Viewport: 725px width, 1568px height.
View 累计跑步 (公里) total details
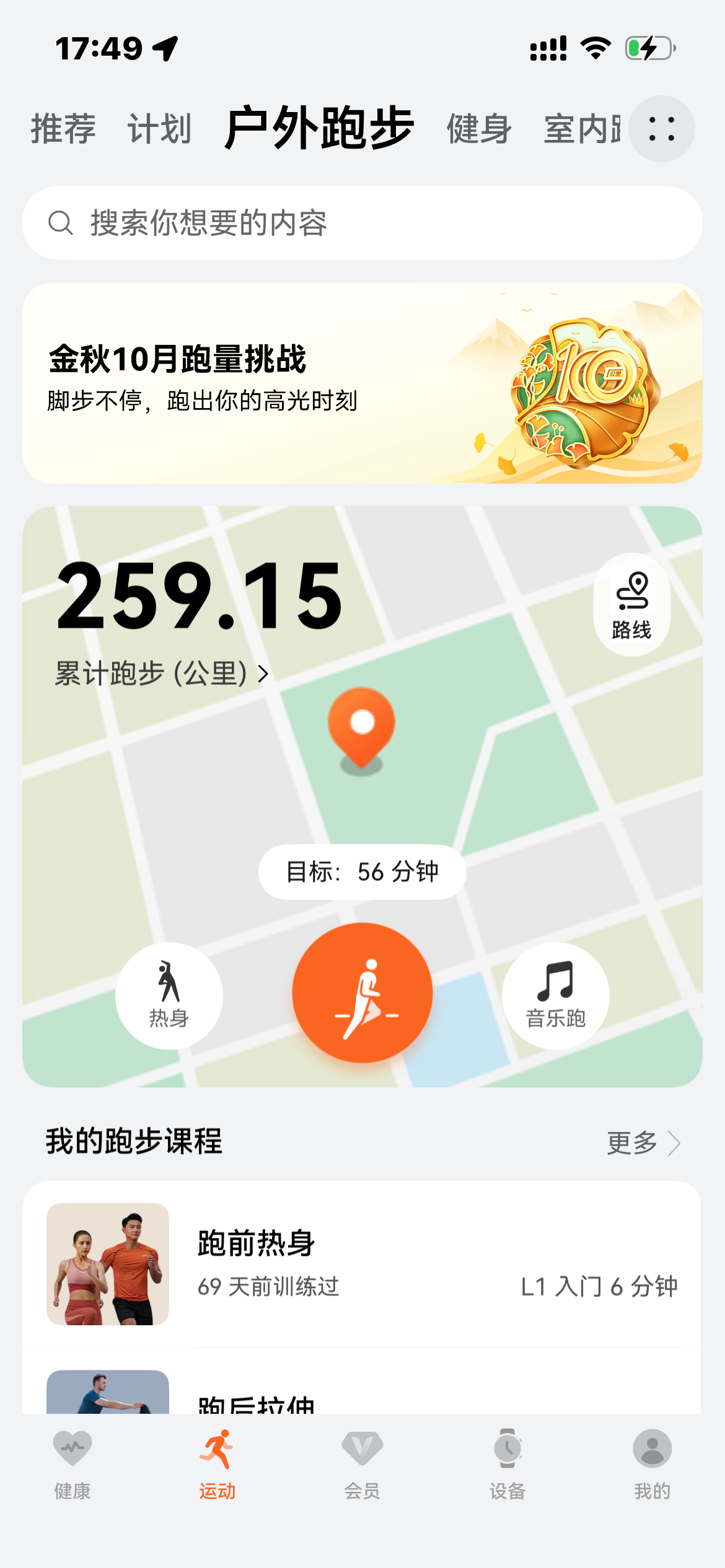162,673
